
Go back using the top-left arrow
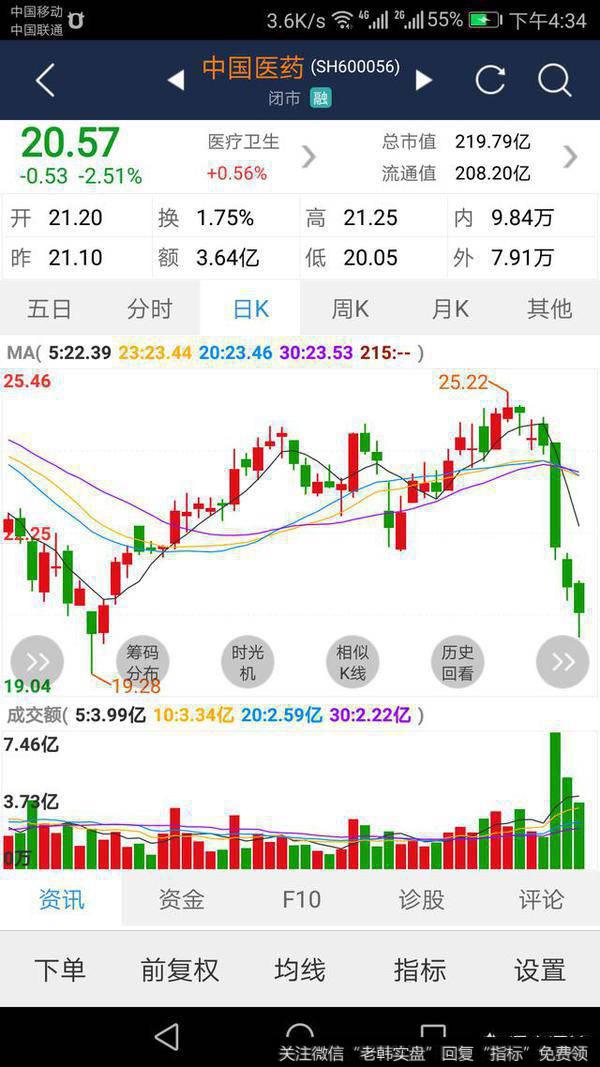point(45,80)
